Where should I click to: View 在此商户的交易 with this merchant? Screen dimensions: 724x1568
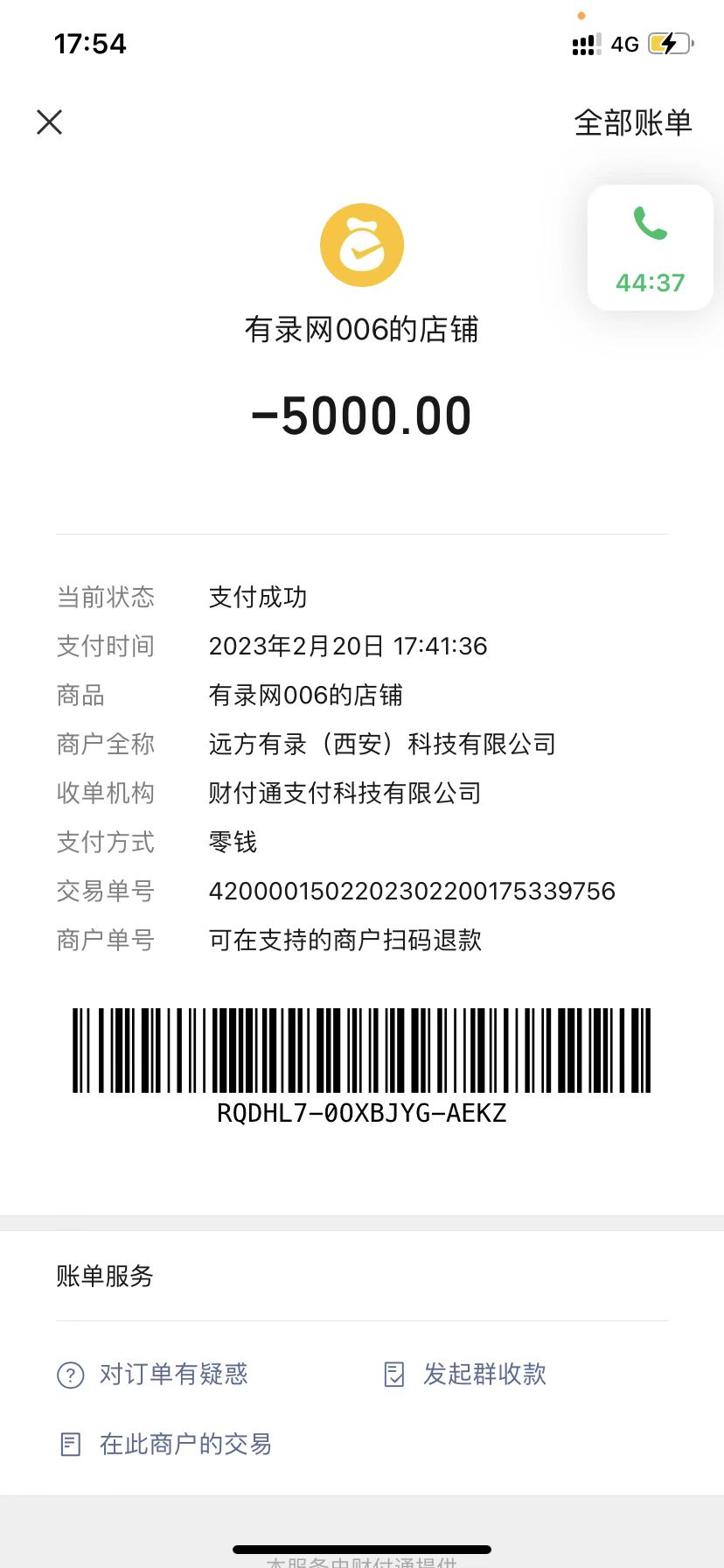(x=166, y=1444)
